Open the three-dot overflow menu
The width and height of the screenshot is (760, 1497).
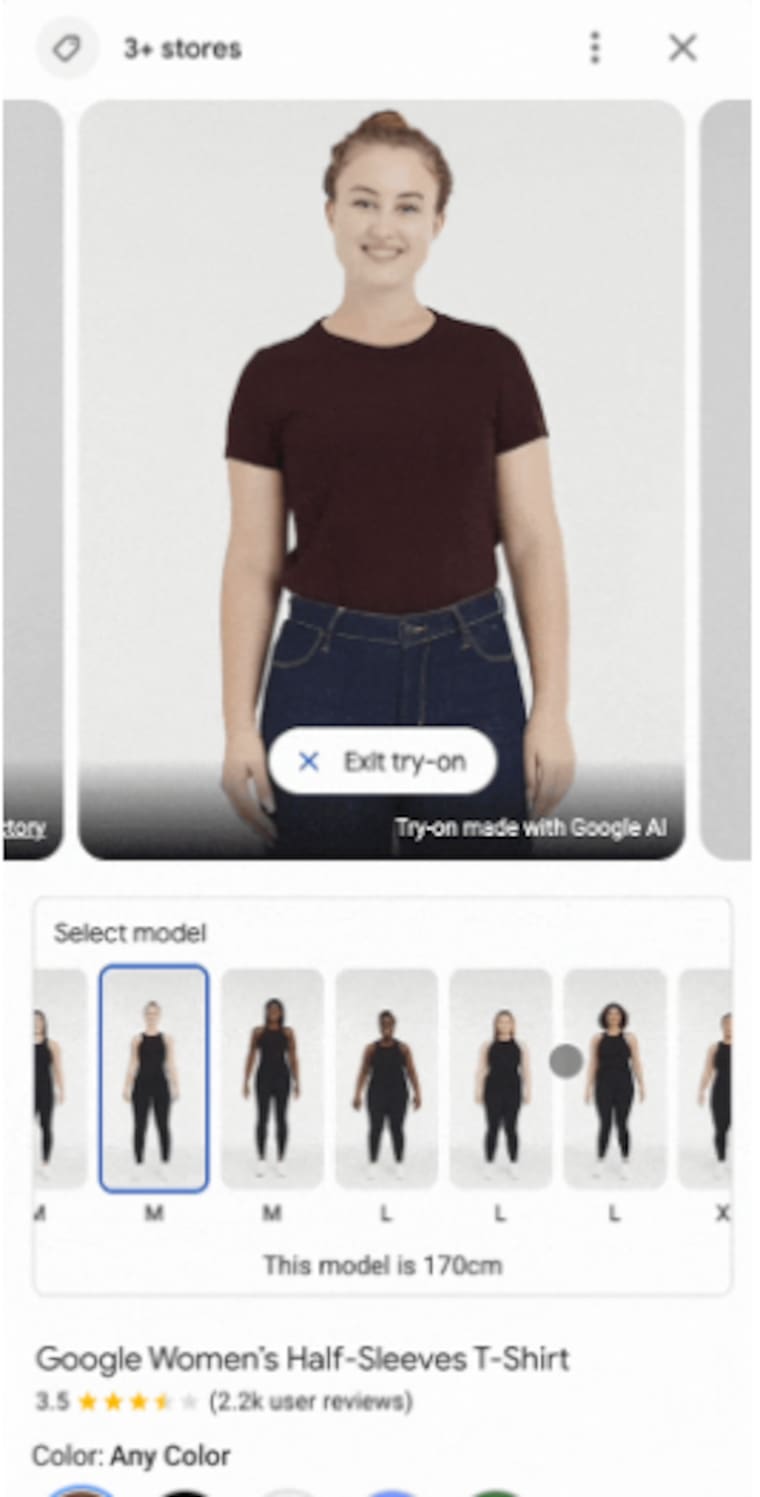coord(594,48)
